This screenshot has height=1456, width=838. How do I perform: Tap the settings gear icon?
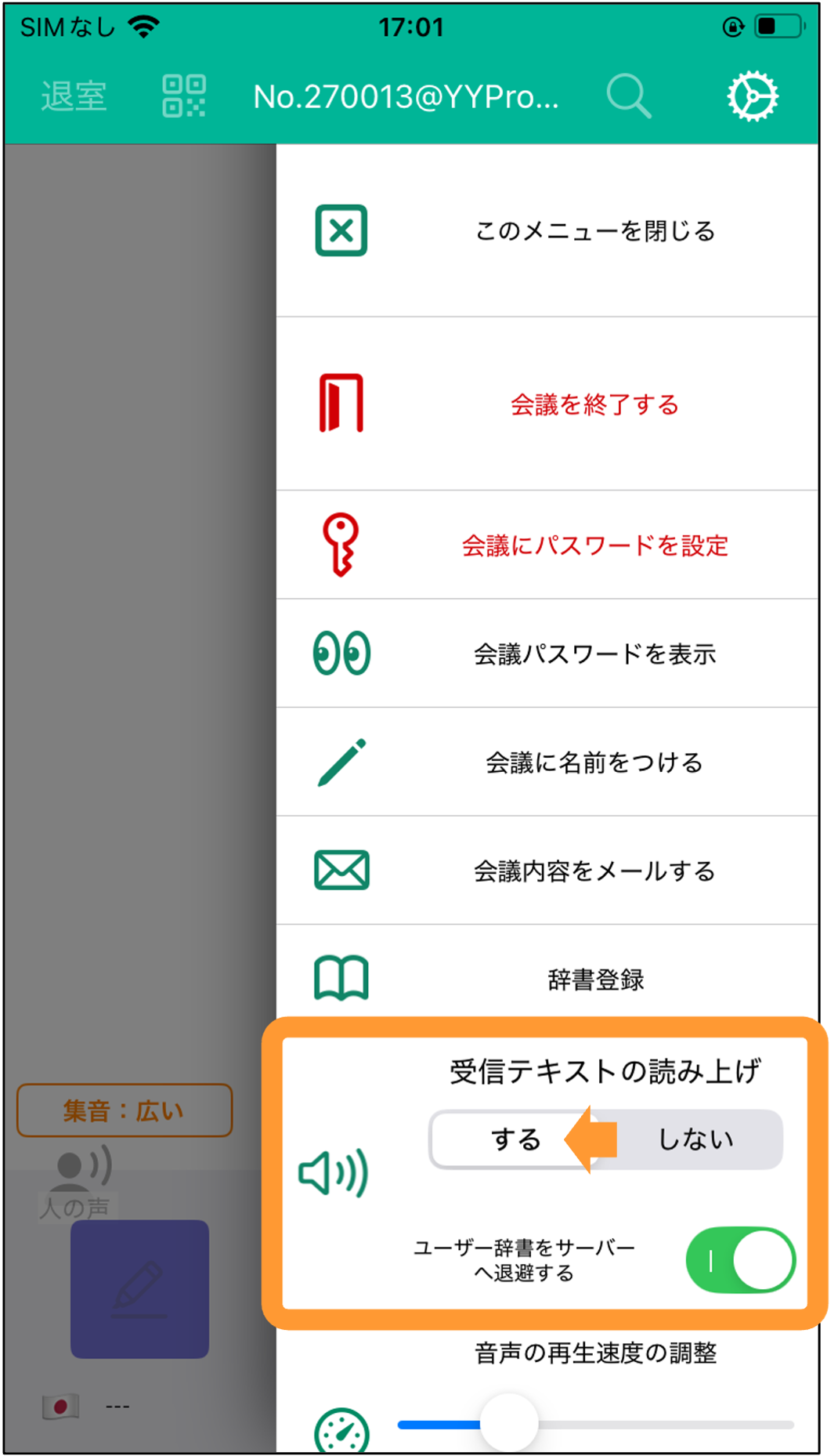pyautogui.click(x=752, y=96)
